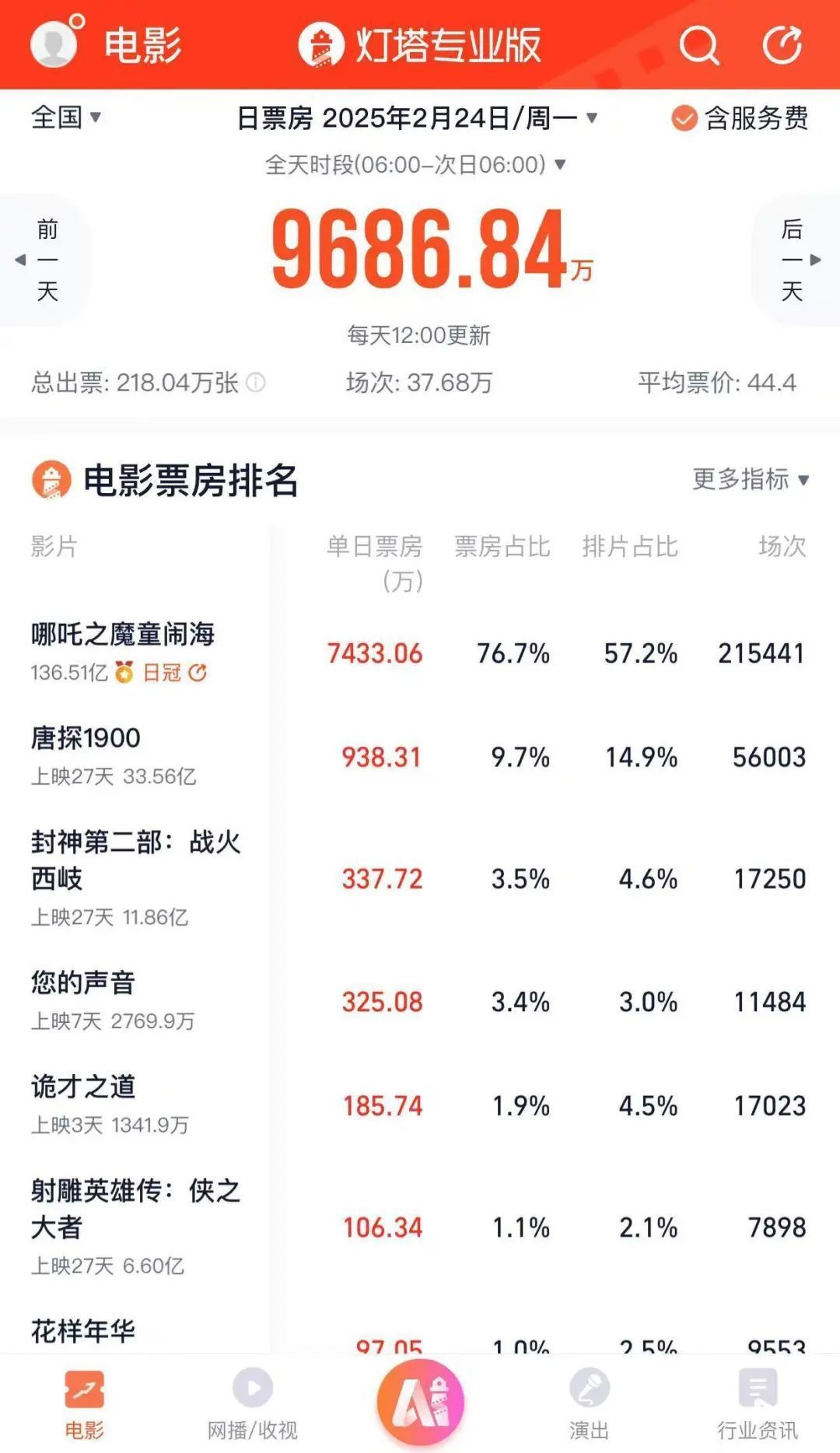840x1453 pixels.
Task: Tap the refresh icon in the top bar
Action: [782, 45]
